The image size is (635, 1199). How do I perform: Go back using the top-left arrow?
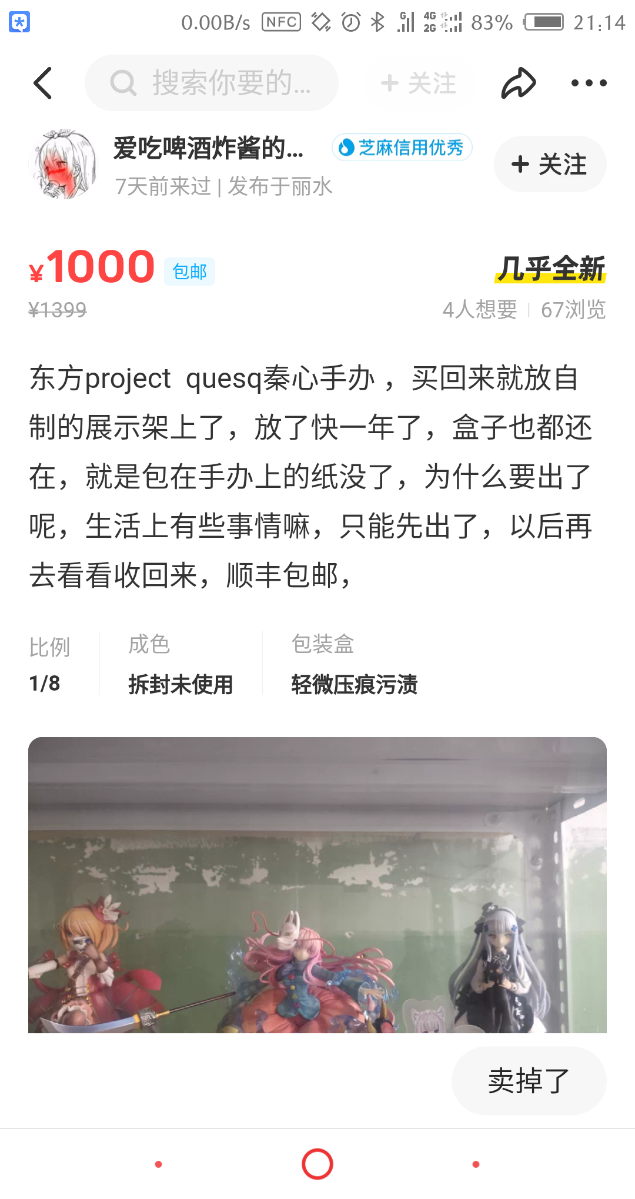click(43, 83)
